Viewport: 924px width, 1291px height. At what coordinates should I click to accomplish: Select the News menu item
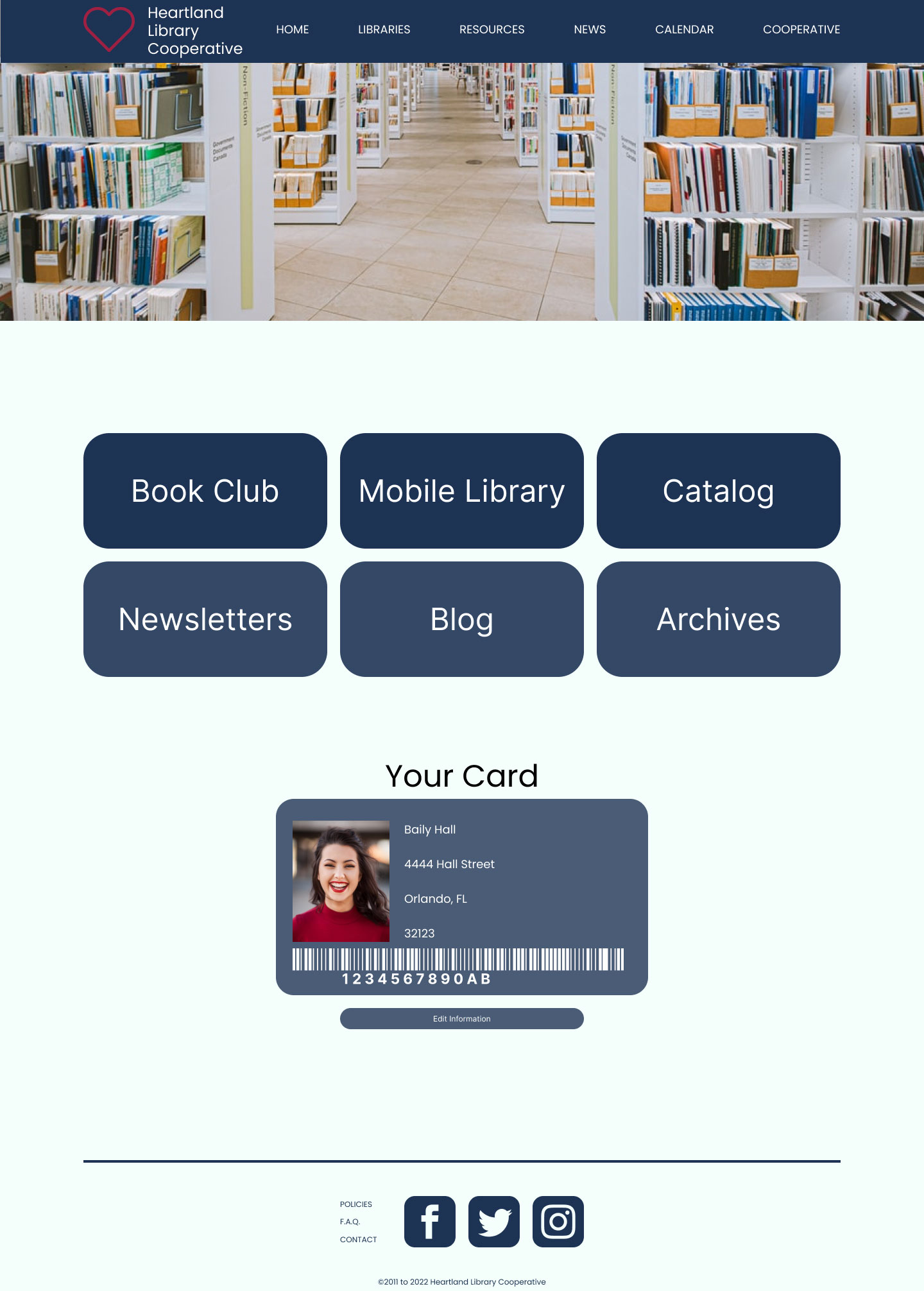[589, 30]
